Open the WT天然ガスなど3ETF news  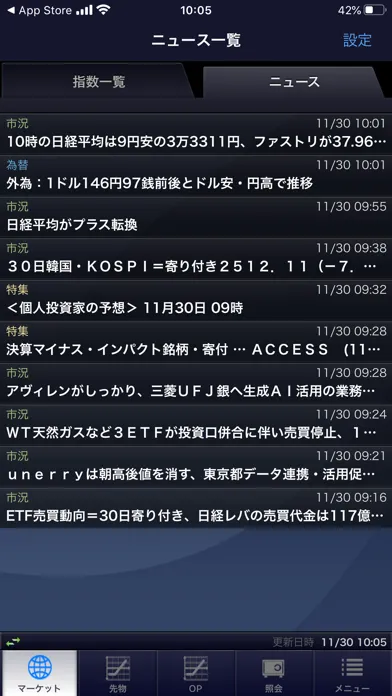[x=196, y=425]
